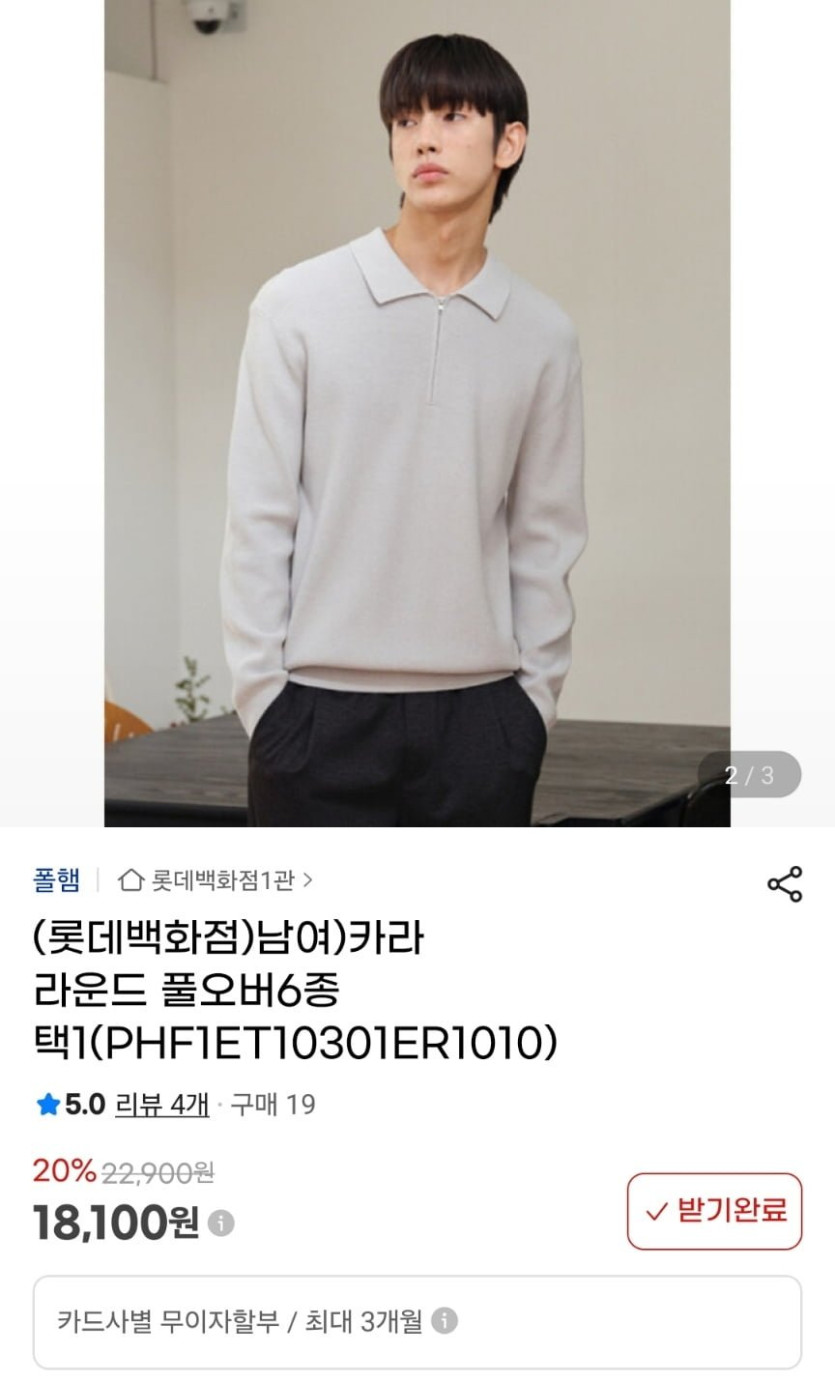The image size is (835, 1382).
Task: Show price info next to 18,100원
Action: pyautogui.click(x=221, y=1223)
